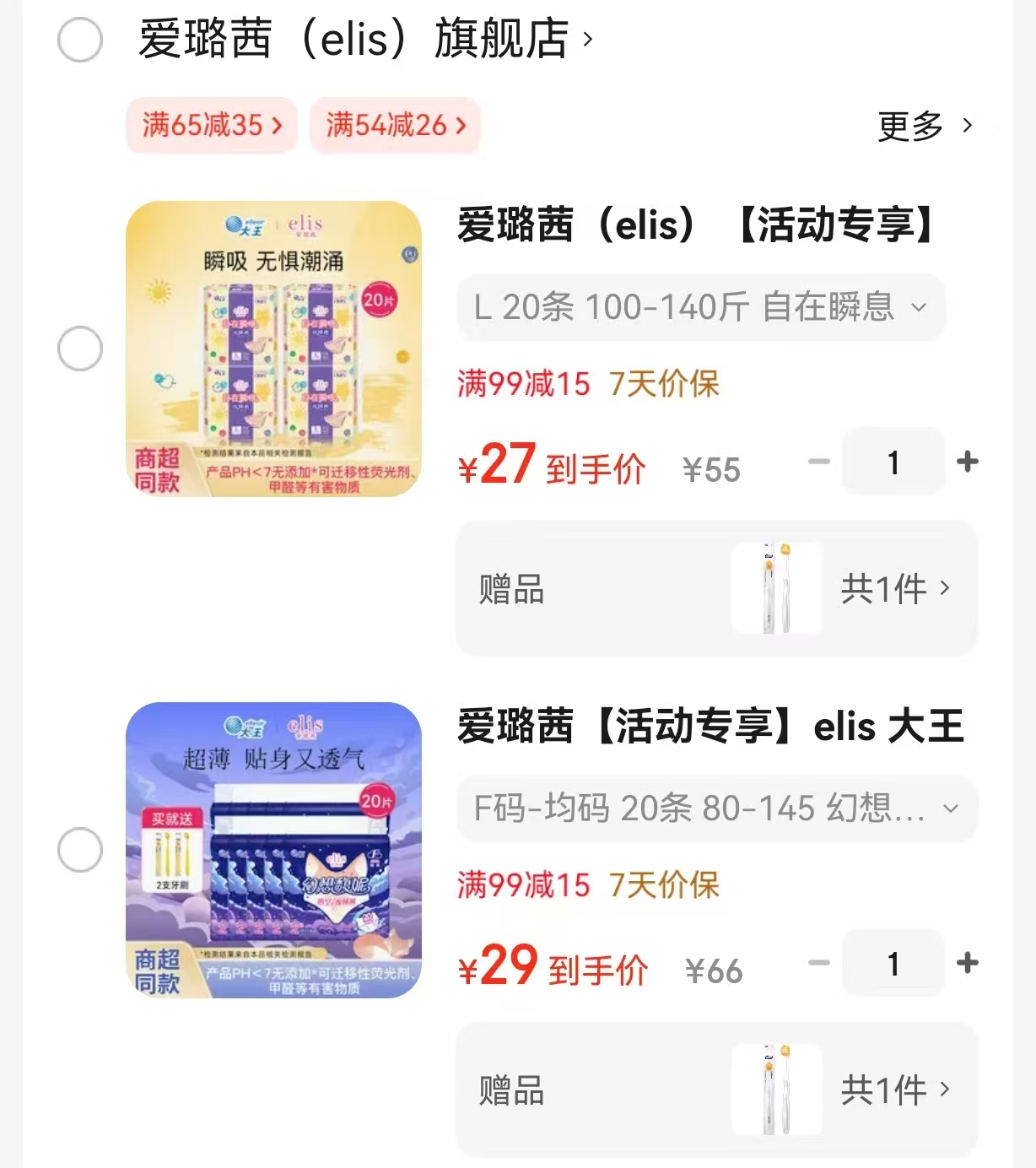1036x1168 pixels.
Task: Click the 满99减15 promotion tag on first product
Action: tap(520, 384)
